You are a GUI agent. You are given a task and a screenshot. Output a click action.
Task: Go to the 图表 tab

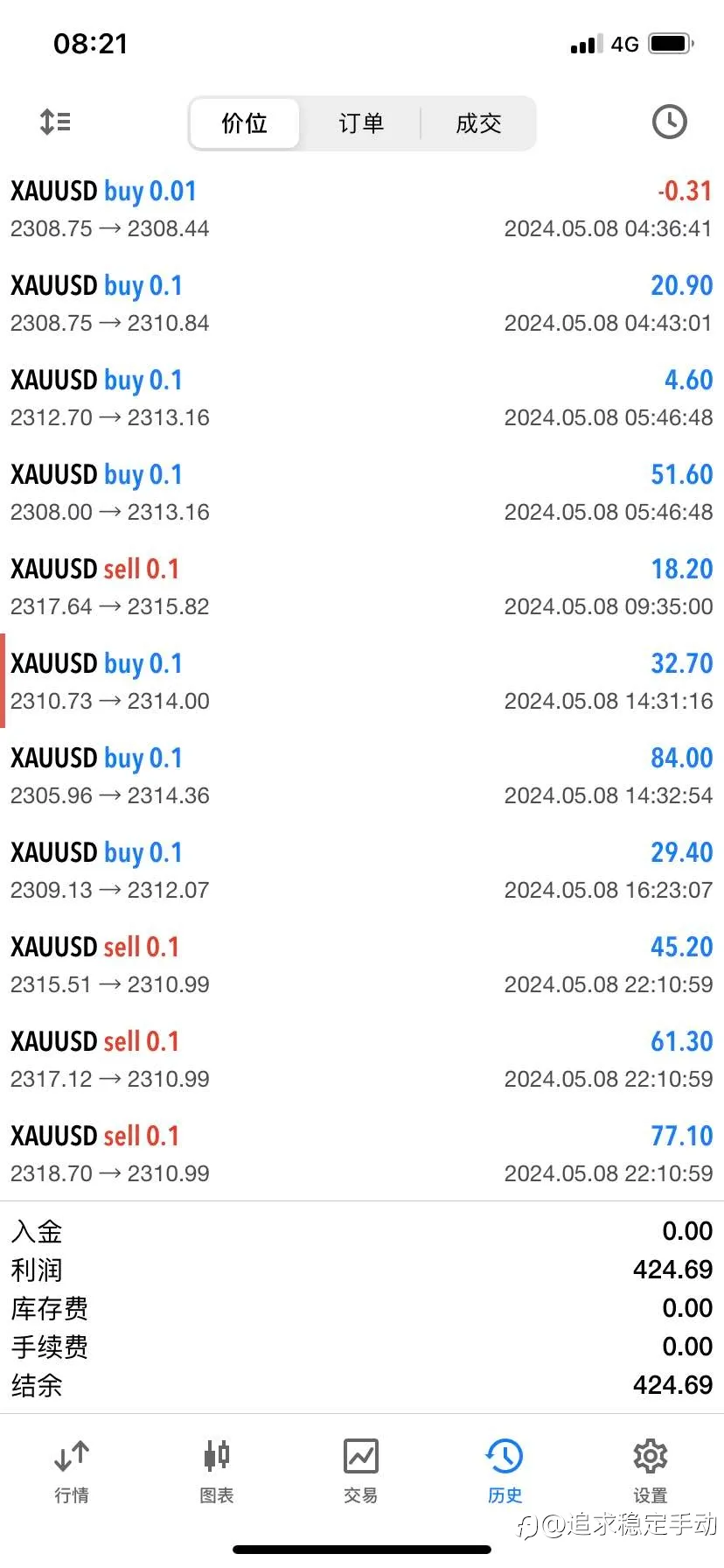[217, 1472]
